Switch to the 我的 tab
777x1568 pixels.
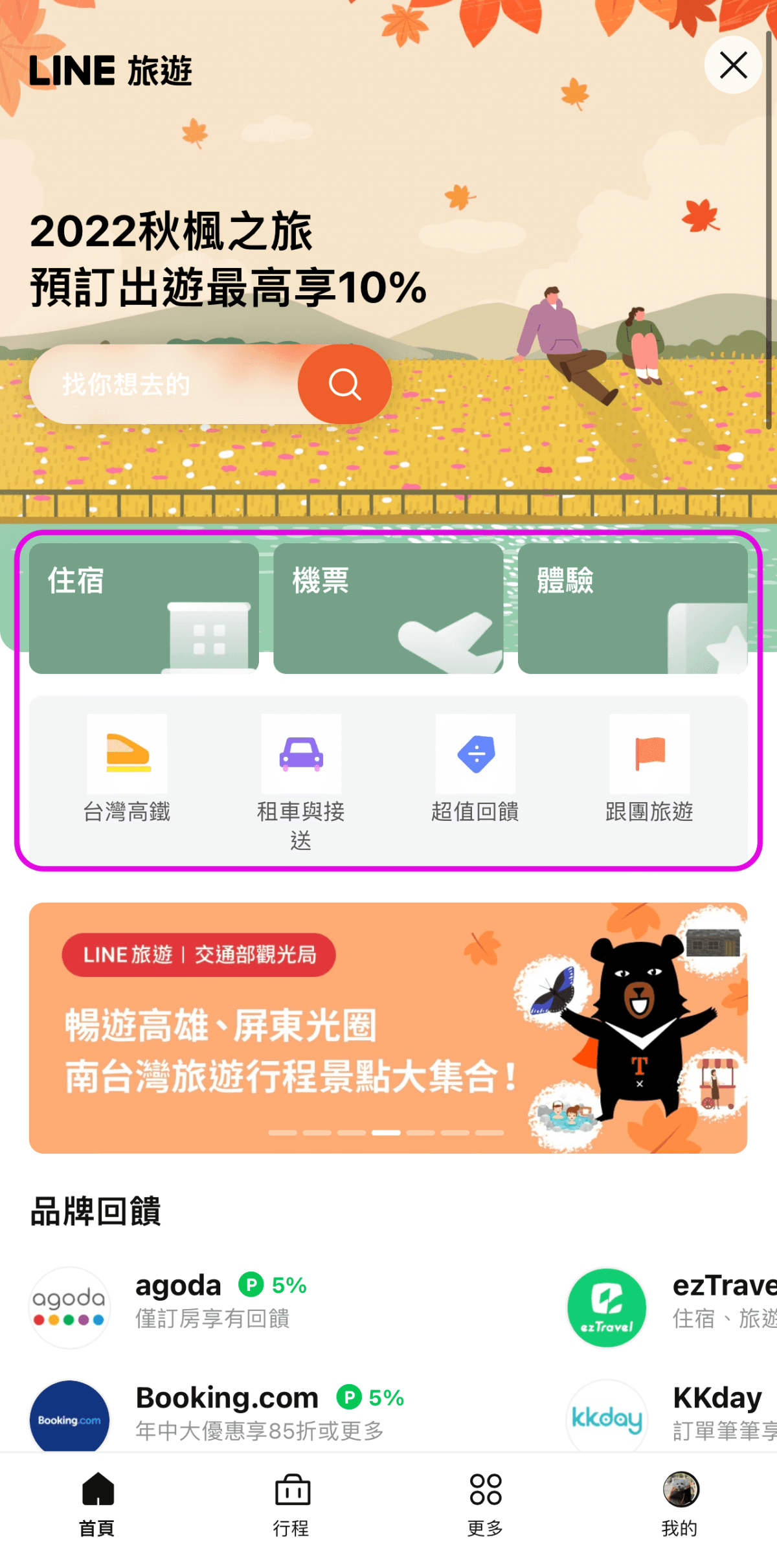[680, 1503]
